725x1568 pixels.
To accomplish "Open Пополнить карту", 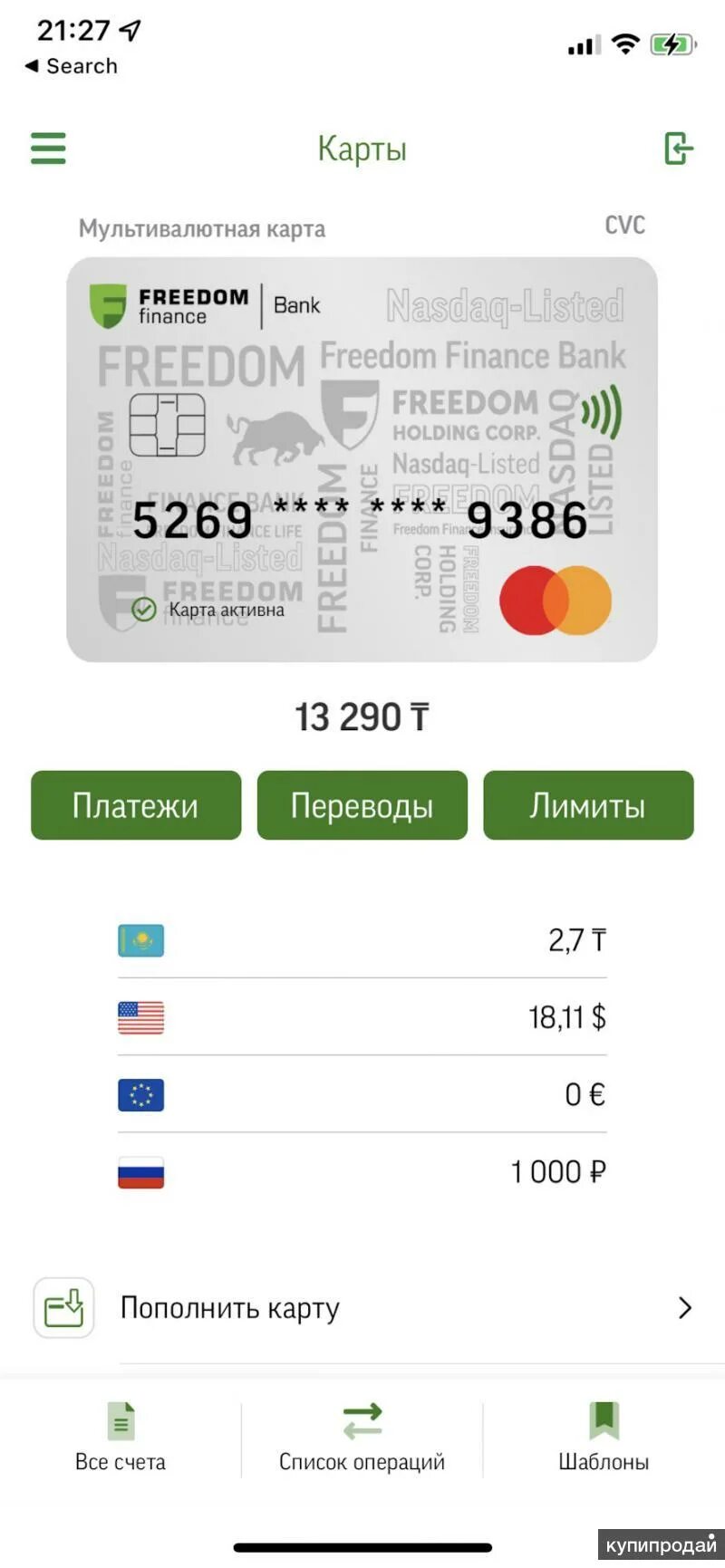I will 362,1308.
